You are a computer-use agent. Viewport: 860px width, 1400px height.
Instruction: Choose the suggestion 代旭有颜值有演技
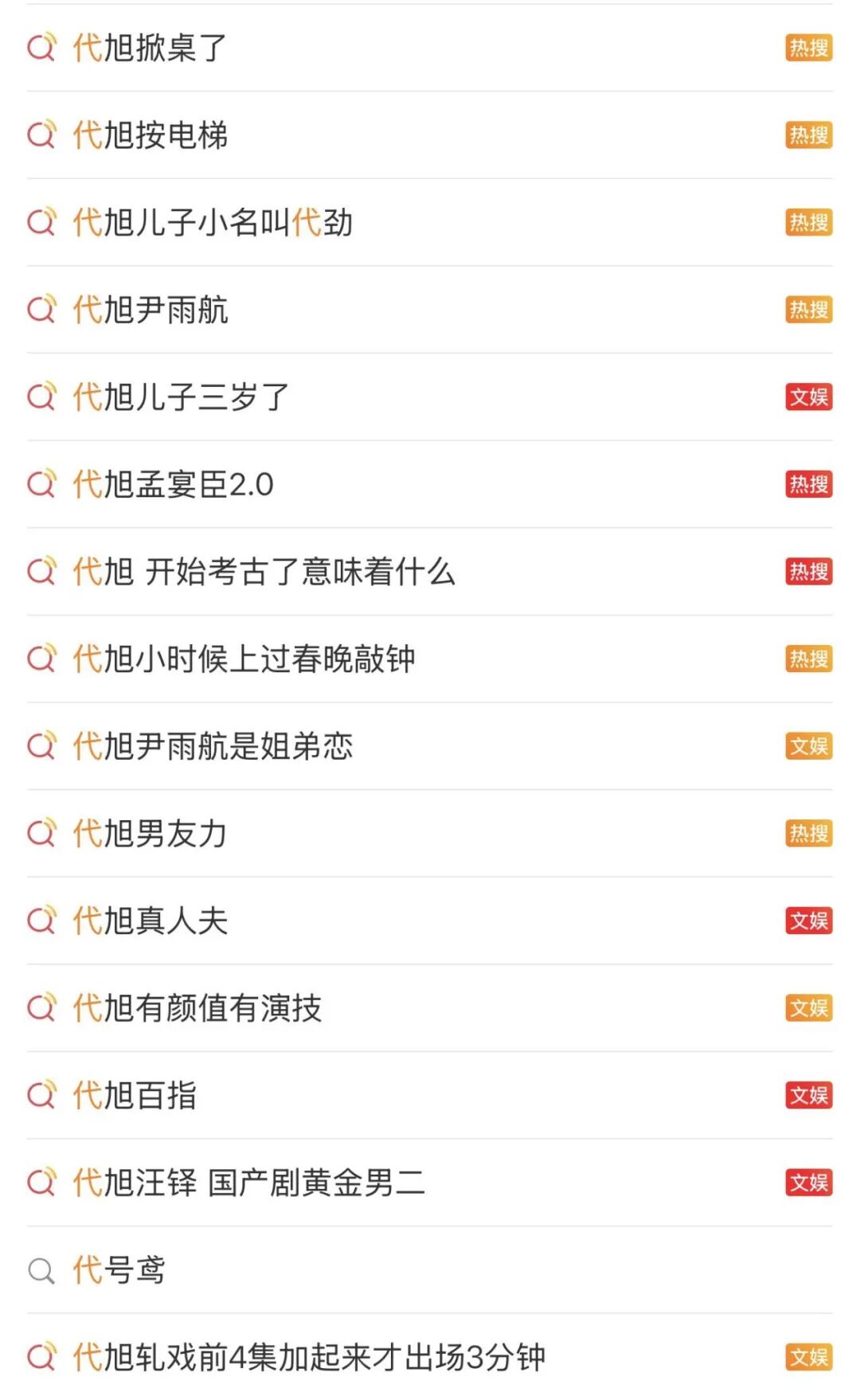197,1008
